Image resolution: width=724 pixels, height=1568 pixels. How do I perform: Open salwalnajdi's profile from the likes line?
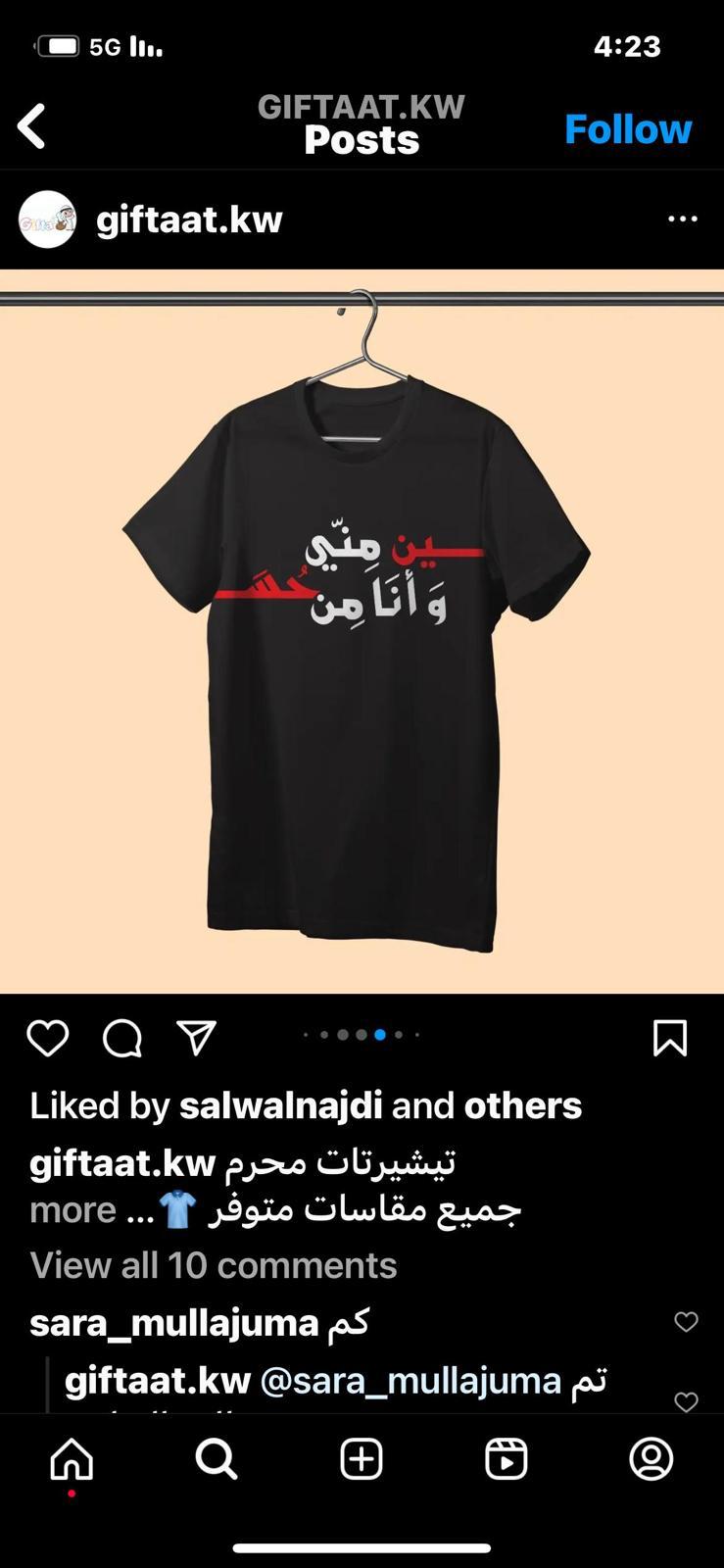[280, 1105]
